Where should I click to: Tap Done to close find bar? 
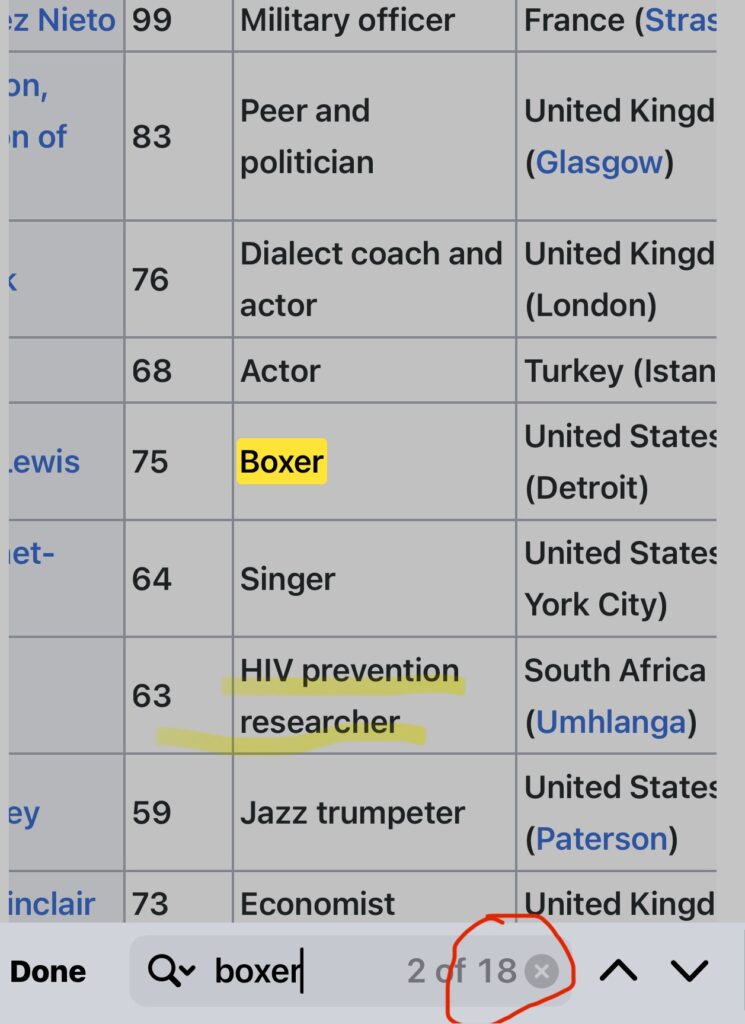(48, 971)
